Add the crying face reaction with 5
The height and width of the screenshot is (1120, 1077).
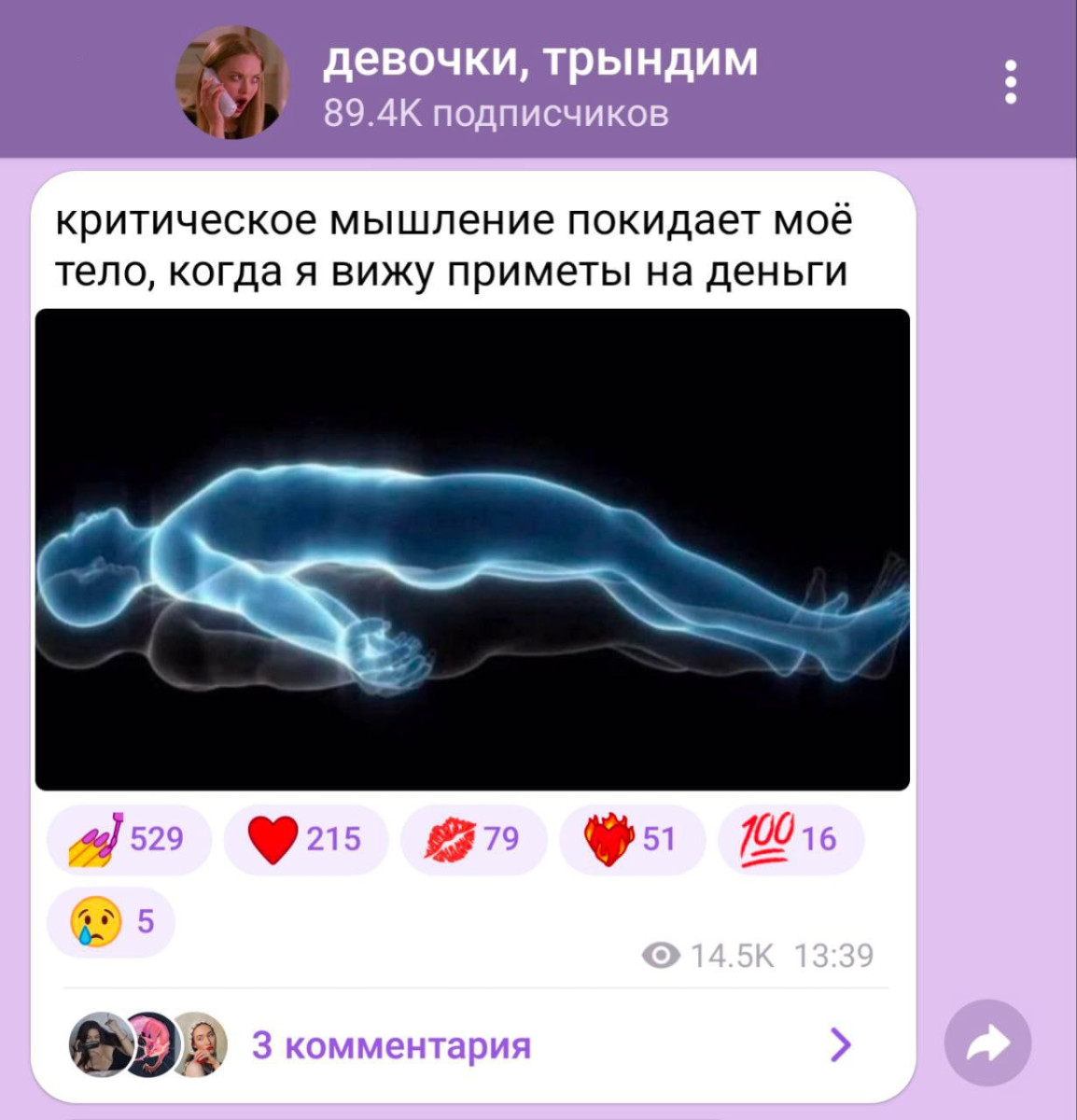click(x=110, y=922)
